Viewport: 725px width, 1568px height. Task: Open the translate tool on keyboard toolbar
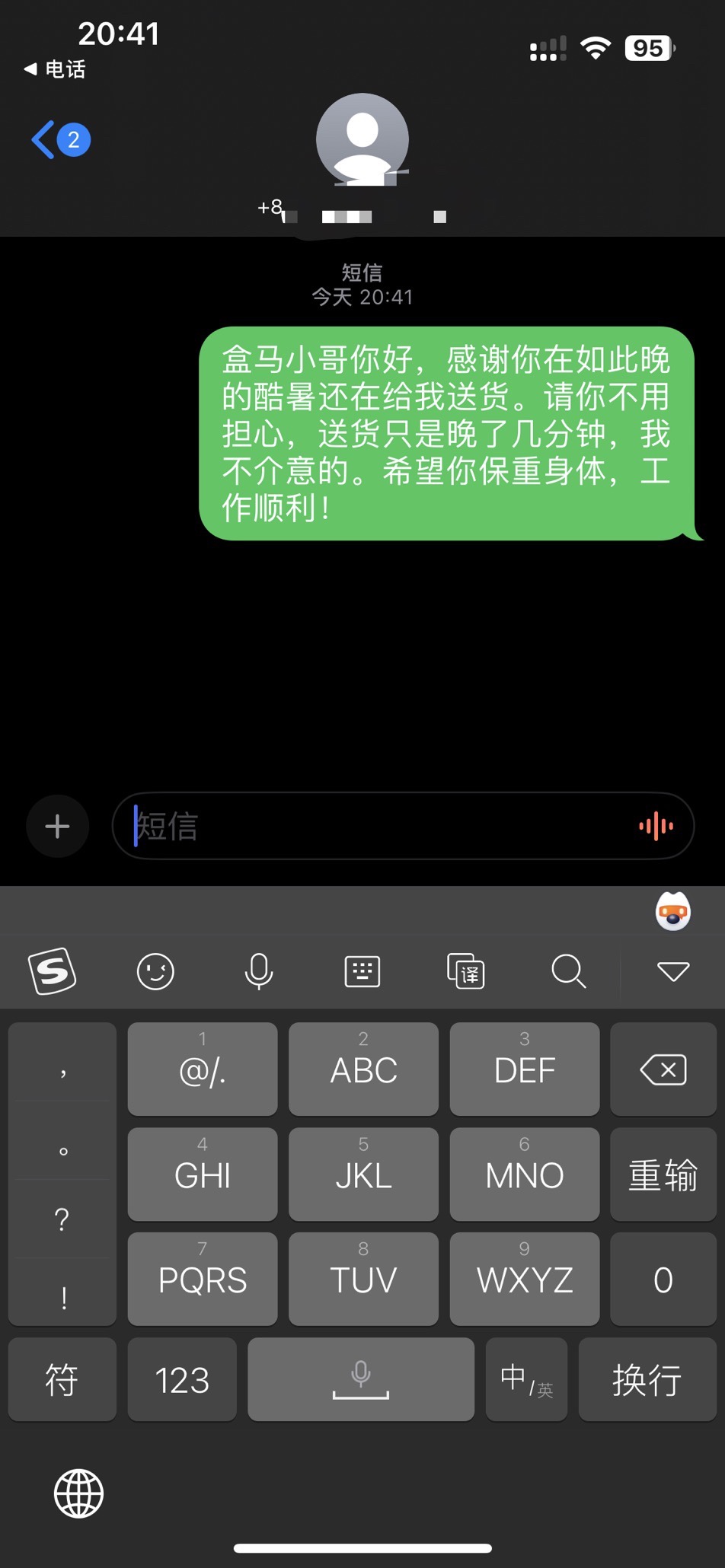click(x=466, y=971)
